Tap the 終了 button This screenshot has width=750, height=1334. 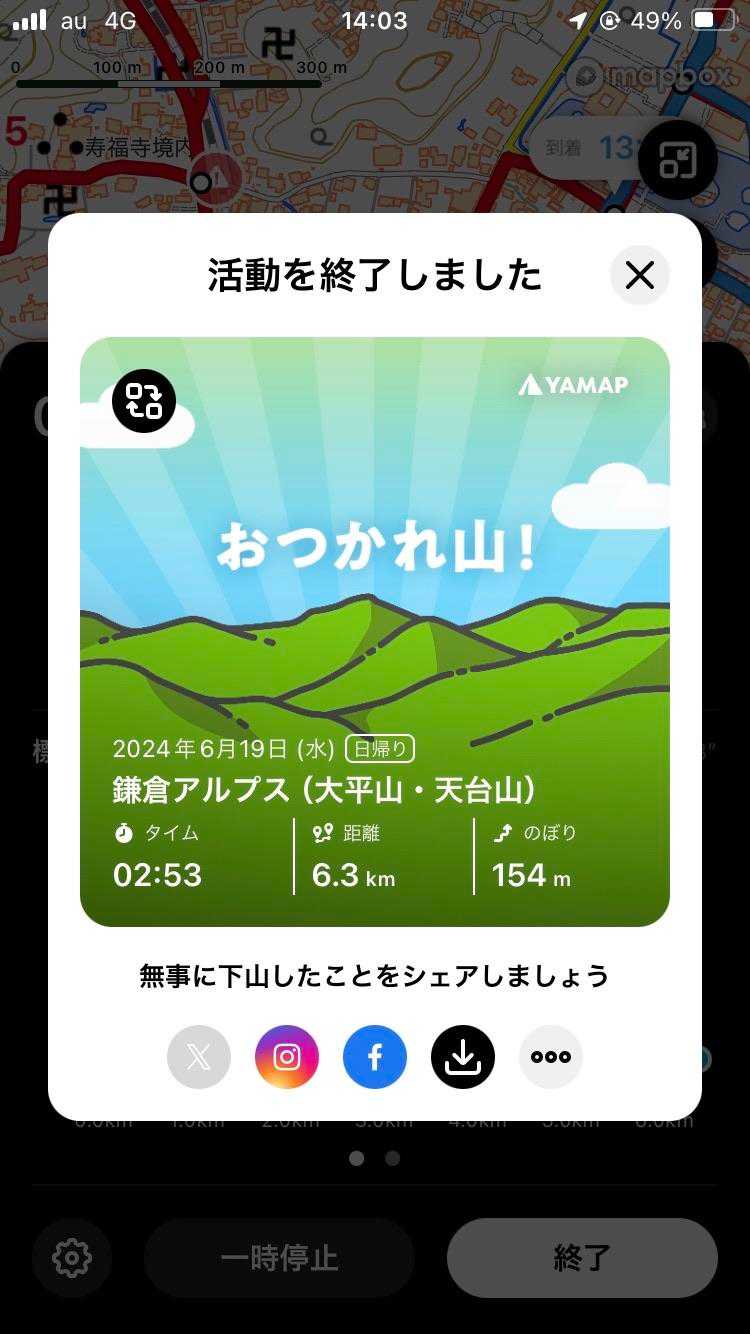pyautogui.click(x=582, y=1257)
